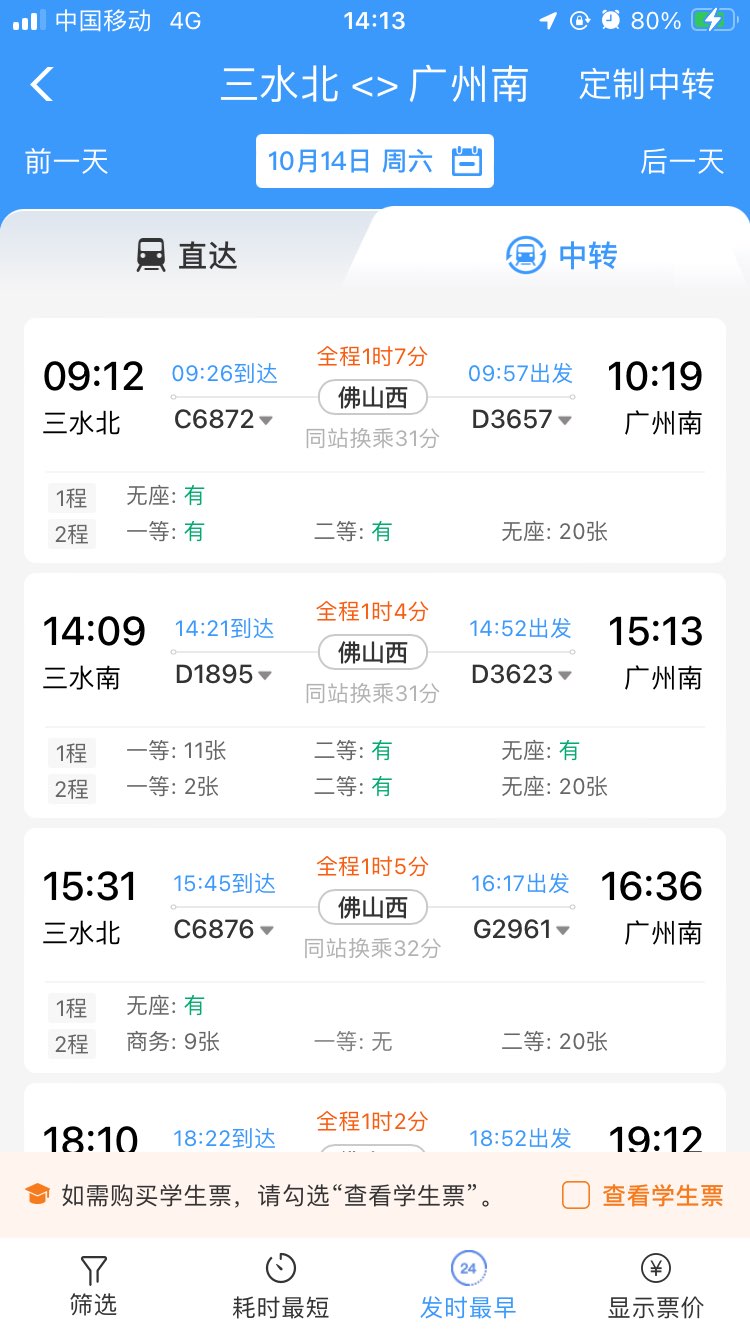Screen dimensions: 750x1334
Task: Expand D3657 train stop details
Action: point(522,420)
